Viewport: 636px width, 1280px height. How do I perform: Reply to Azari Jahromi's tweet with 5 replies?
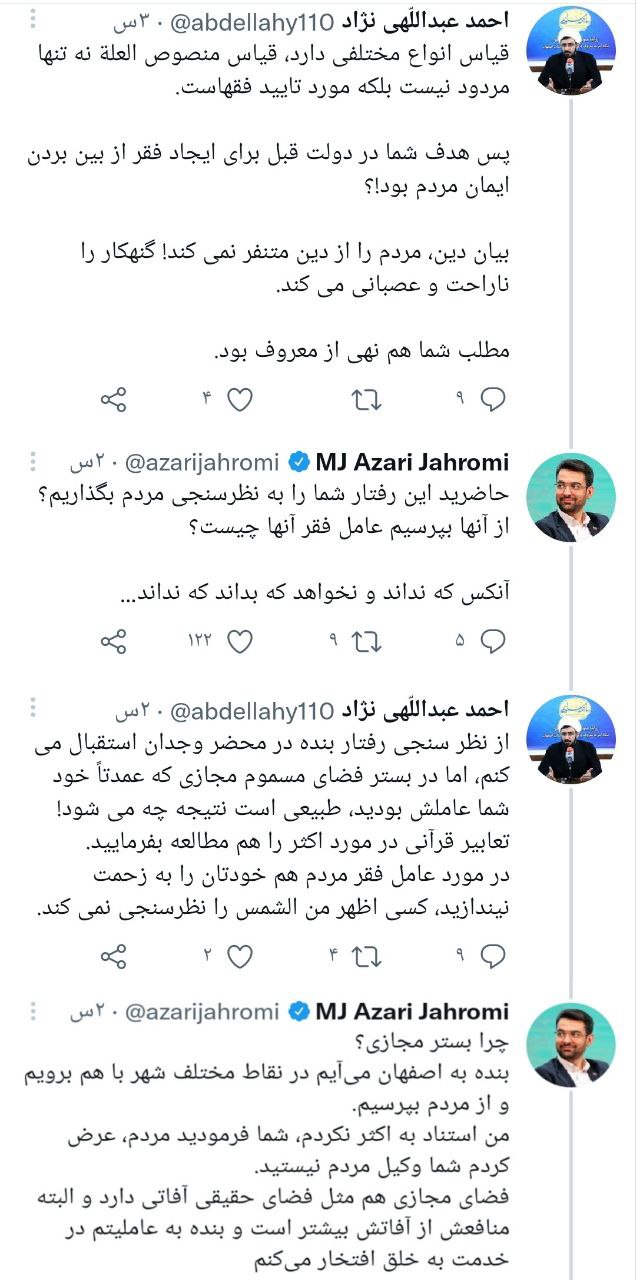click(492, 641)
